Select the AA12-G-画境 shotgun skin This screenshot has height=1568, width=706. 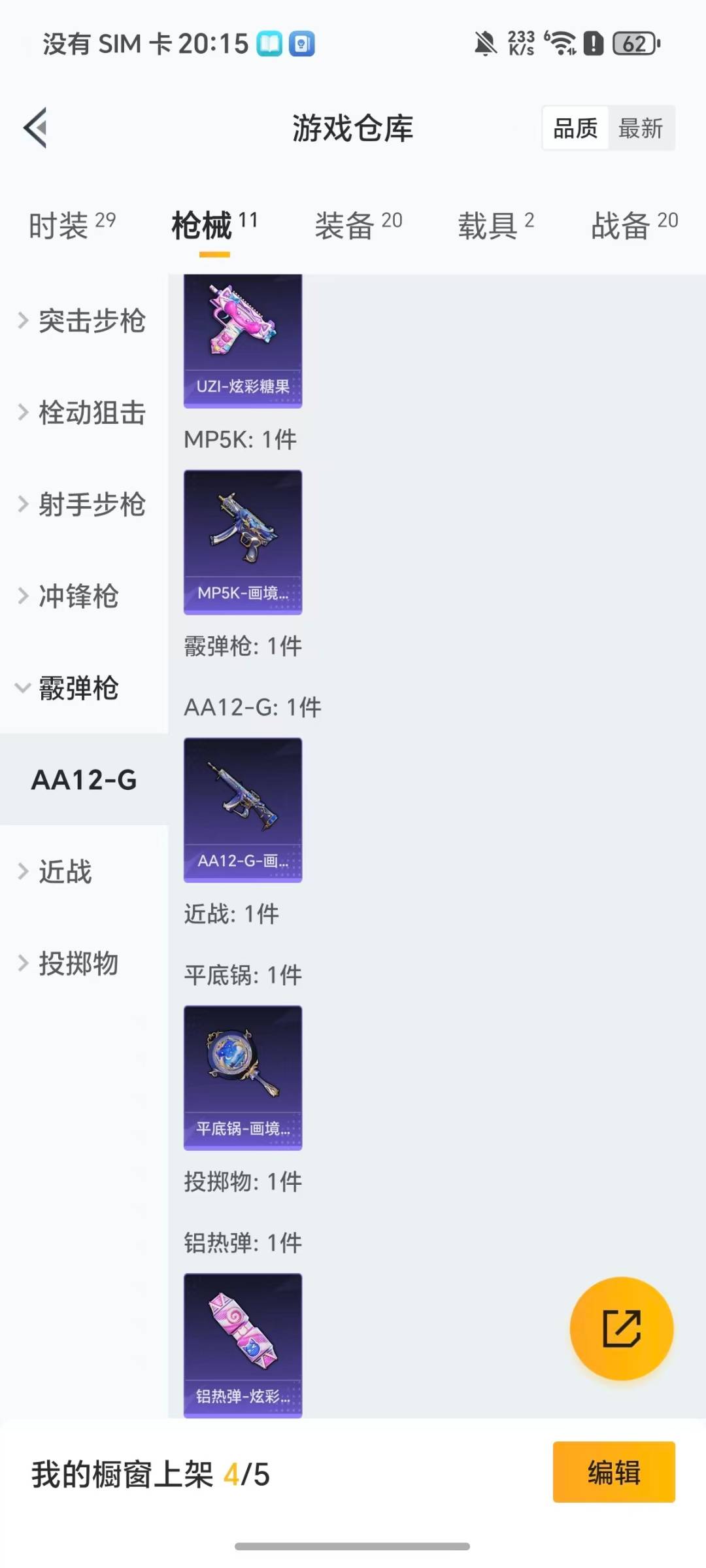click(x=243, y=810)
